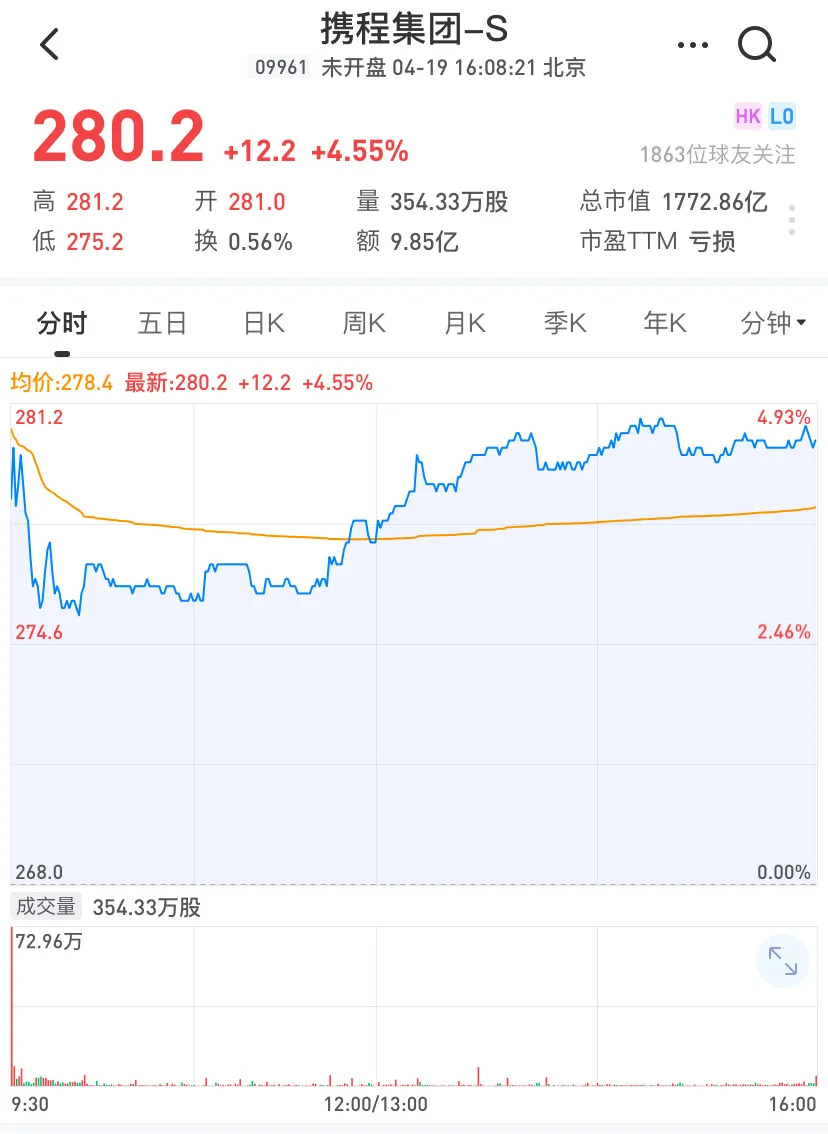The width and height of the screenshot is (828, 1134).
Task: Expand chart to full screen
Action: [x=782, y=961]
